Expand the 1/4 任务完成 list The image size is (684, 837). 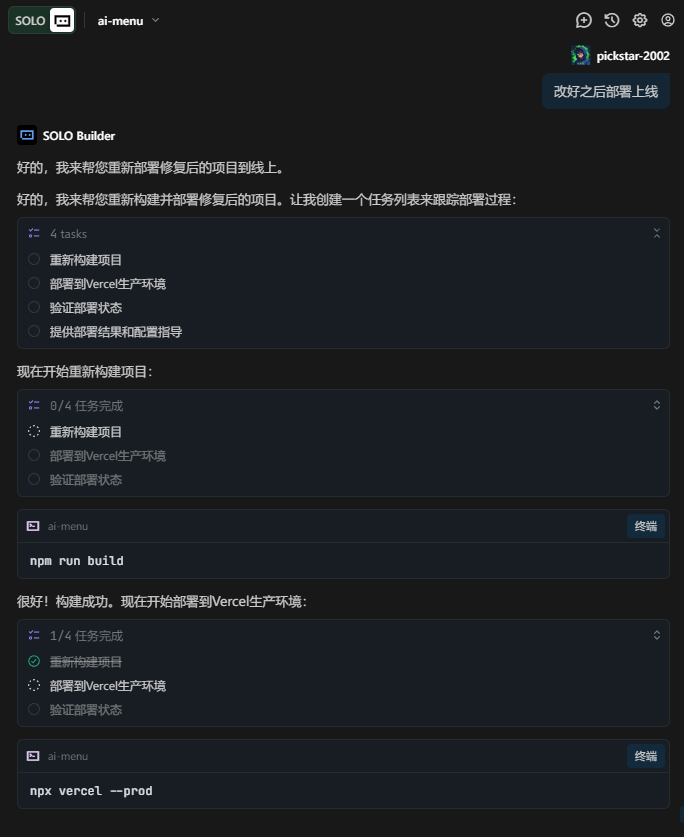click(657, 635)
